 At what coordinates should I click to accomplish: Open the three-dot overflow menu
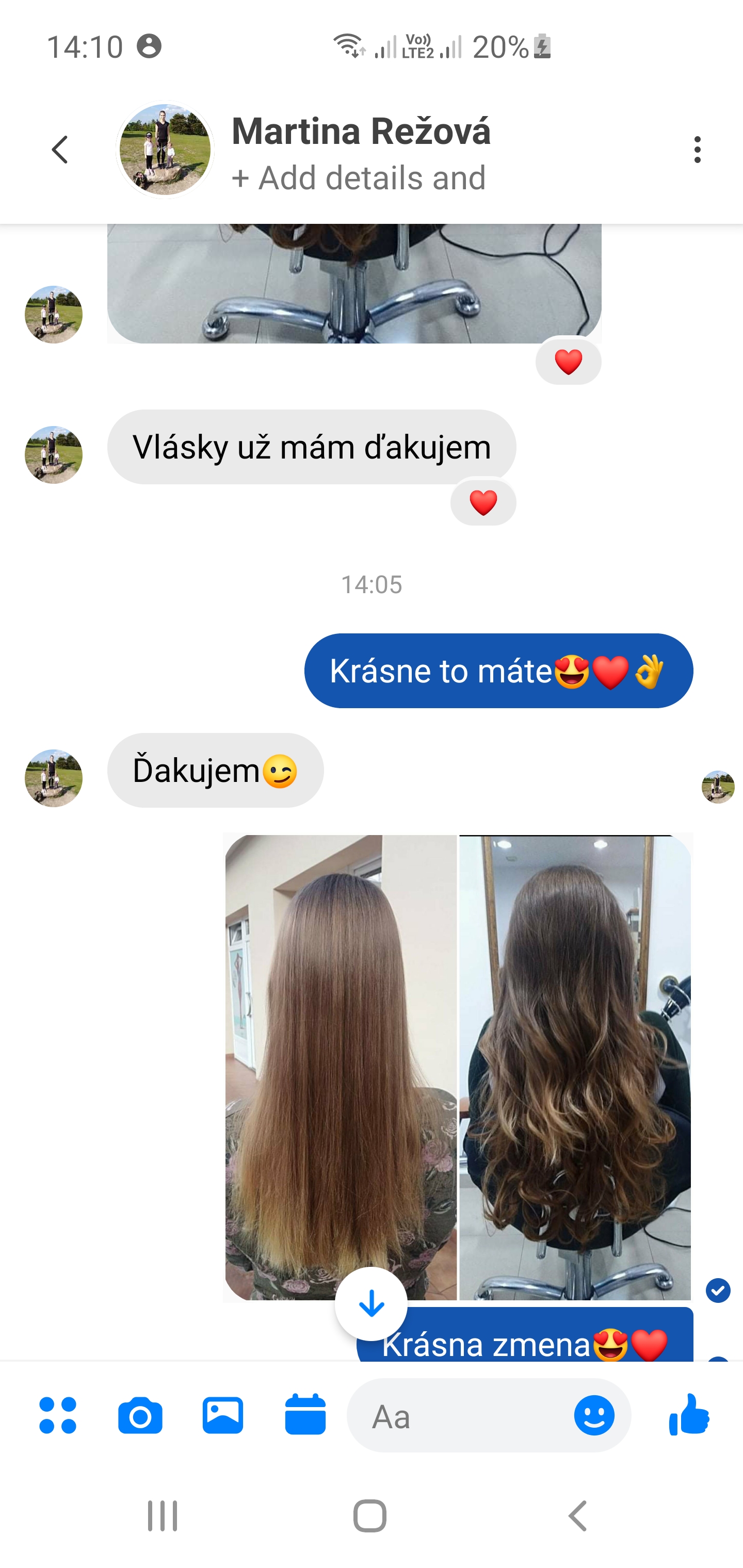pyautogui.click(x=697, y=150)
